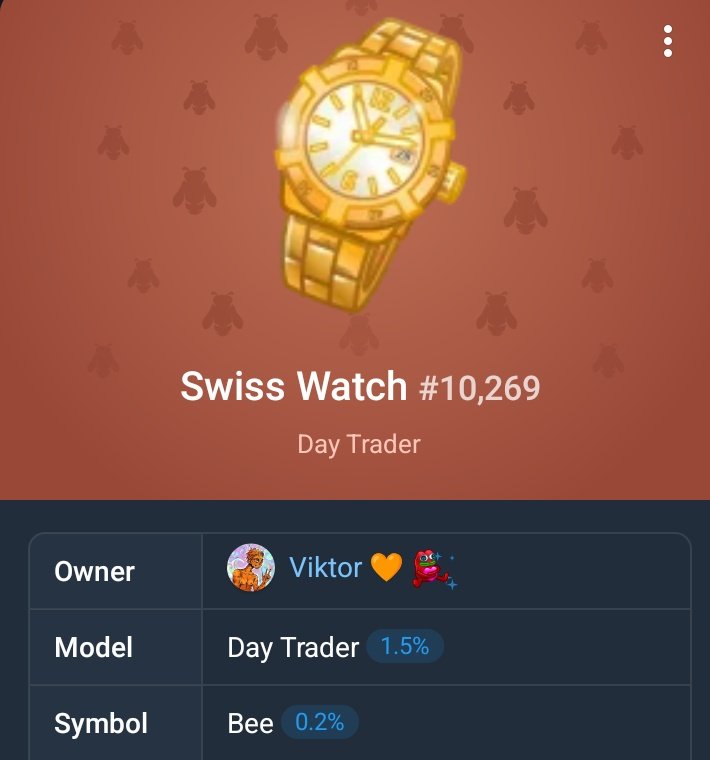Open the three-dot overflow menu

pyautogui.click(x=667, y=41)
